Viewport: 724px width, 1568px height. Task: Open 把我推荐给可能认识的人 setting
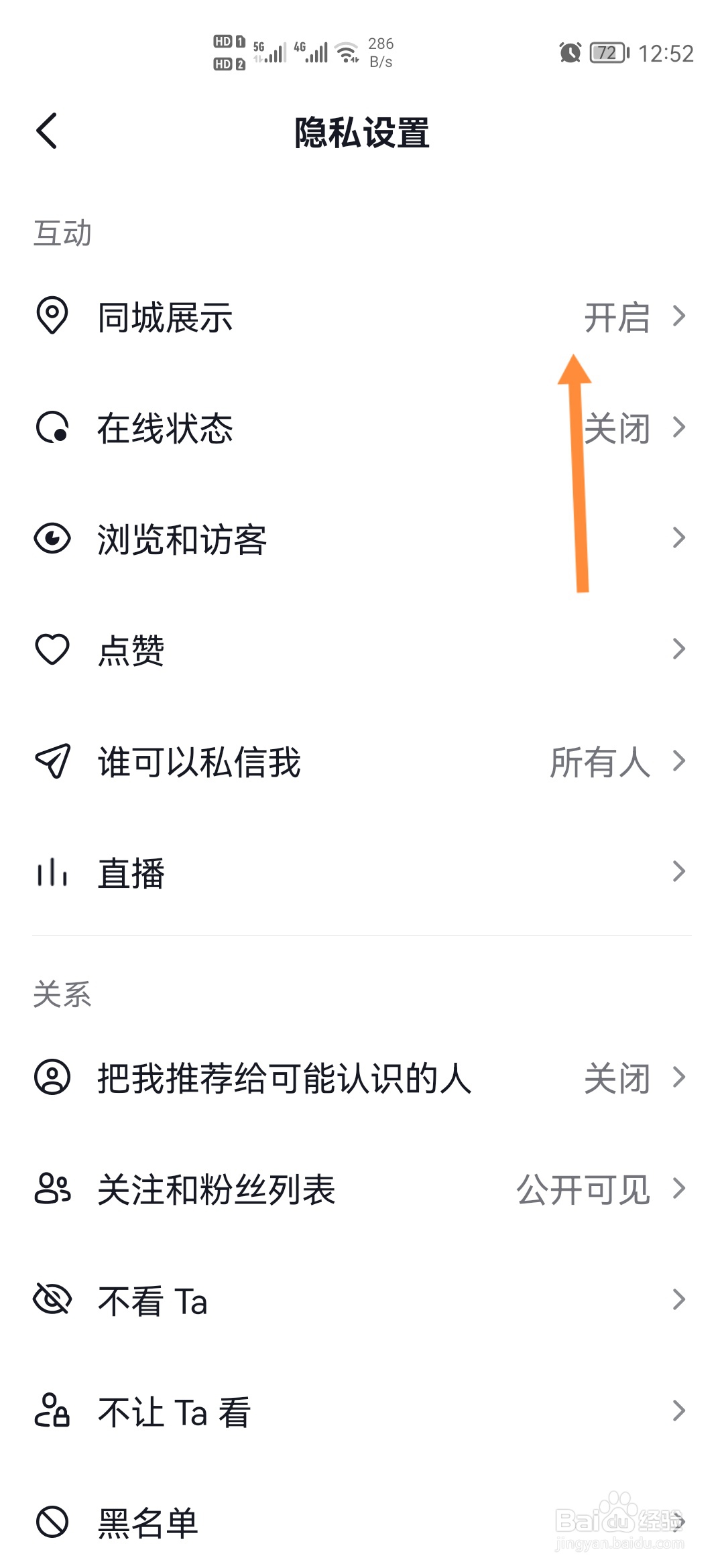click(362, 1077)
